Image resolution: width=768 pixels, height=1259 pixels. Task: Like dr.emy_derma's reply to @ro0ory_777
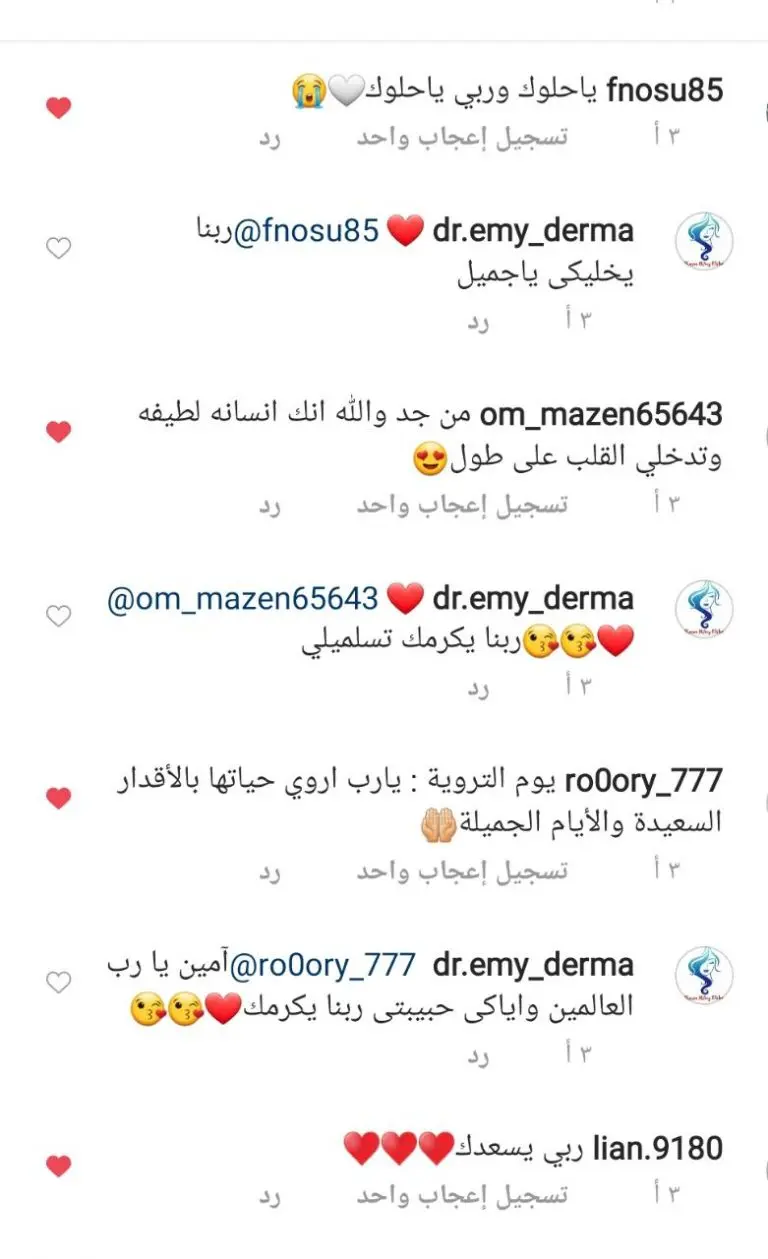click(x=59, y=982)
